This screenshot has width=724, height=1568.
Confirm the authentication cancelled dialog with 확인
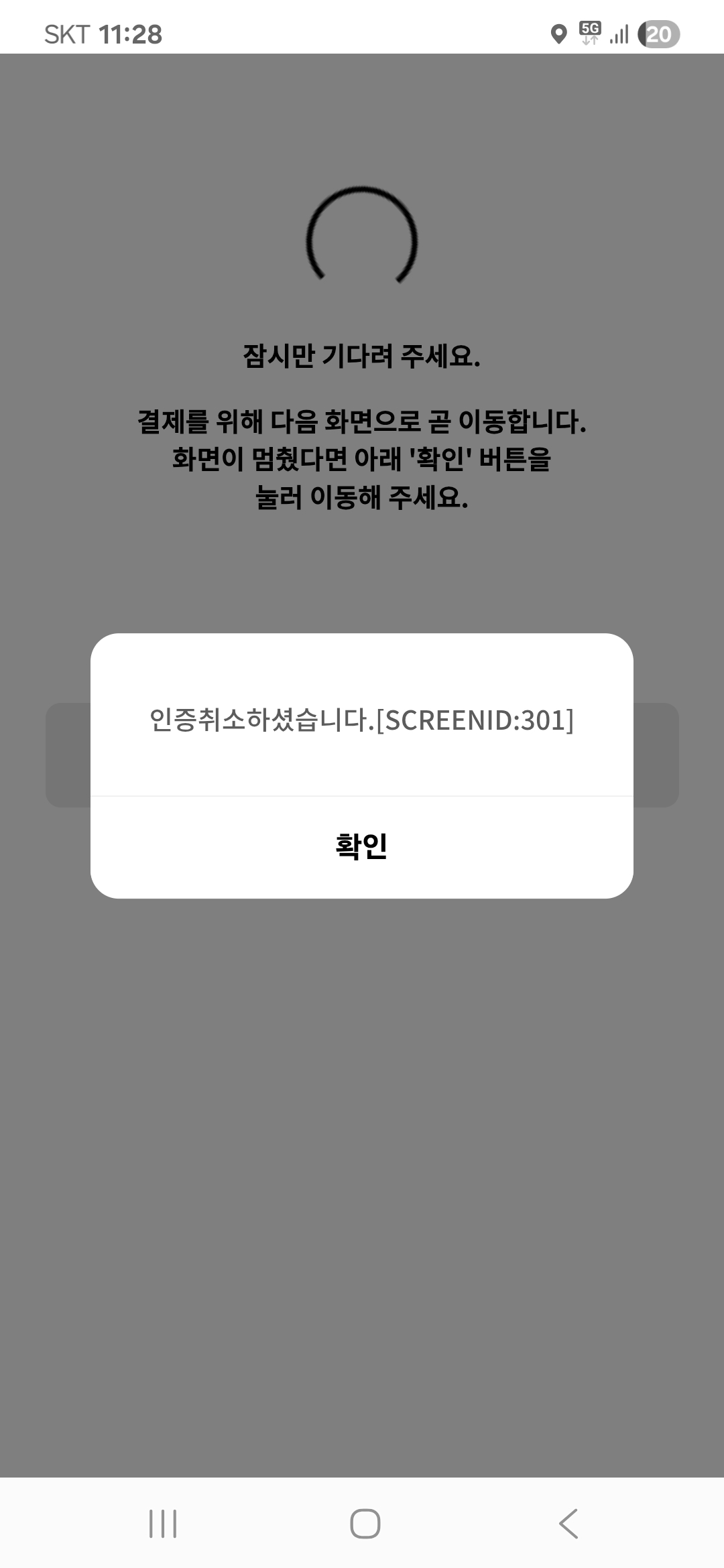[361, 846]
